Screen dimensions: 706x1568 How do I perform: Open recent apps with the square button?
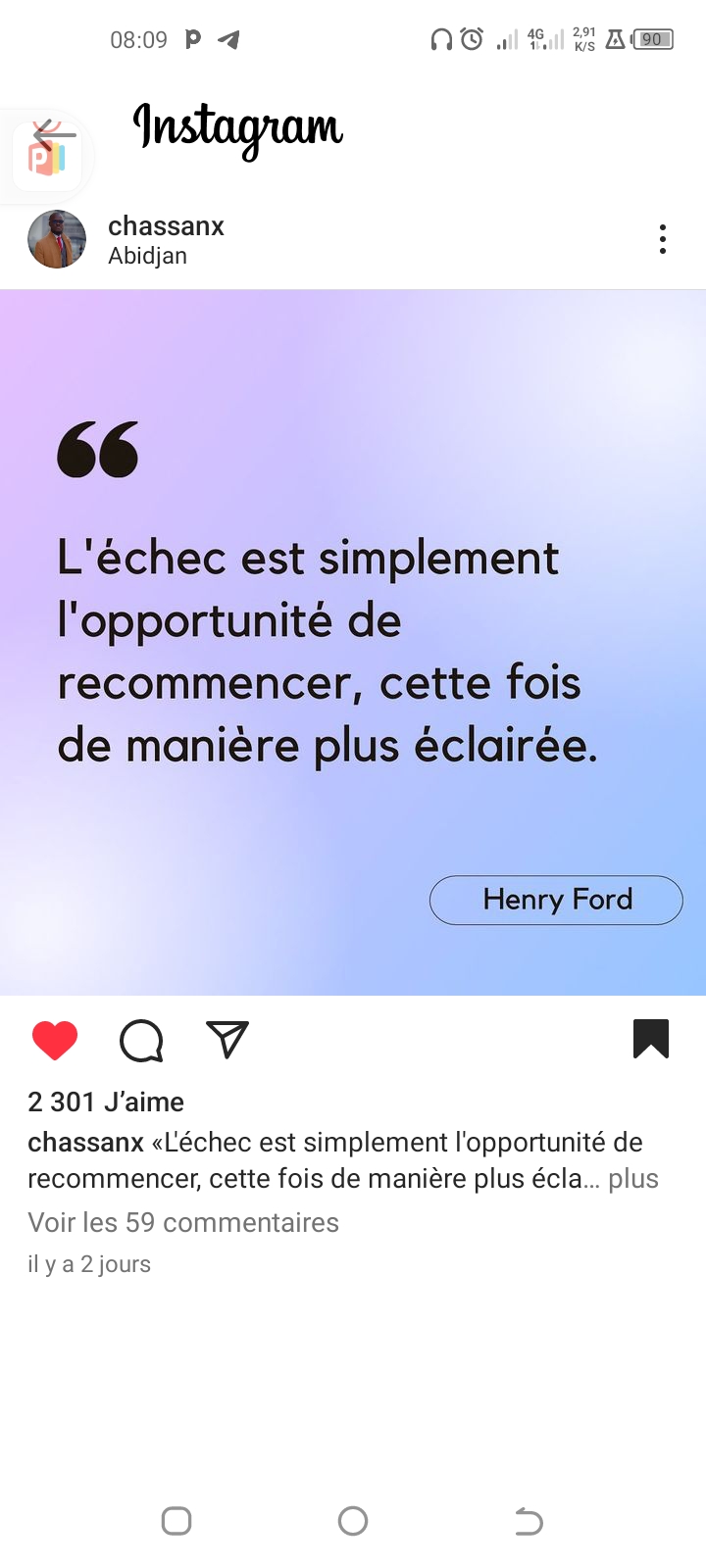(176, 1521)
